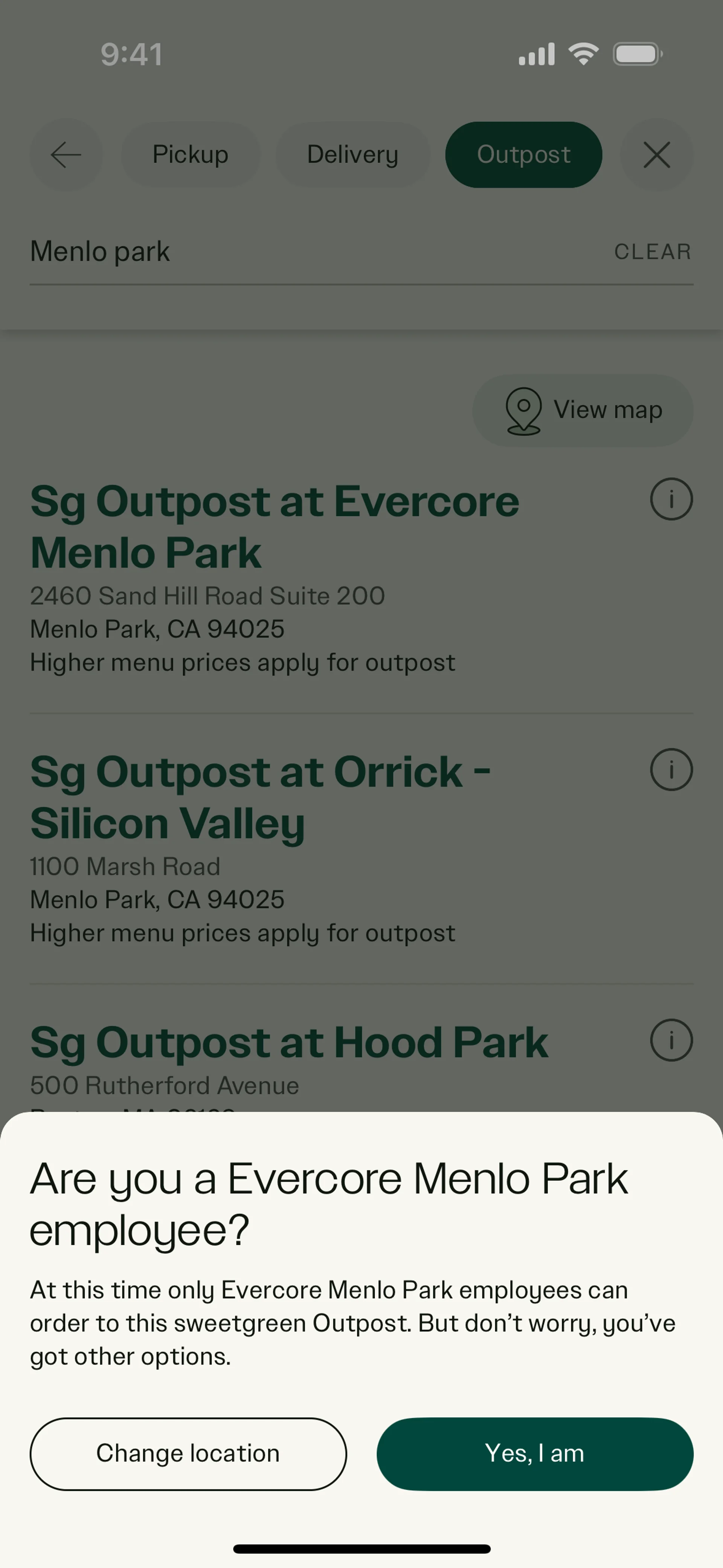Confirm with the Yes, I am button
This screenshot has width=723, height=1568.
(x=534, y=1453)
